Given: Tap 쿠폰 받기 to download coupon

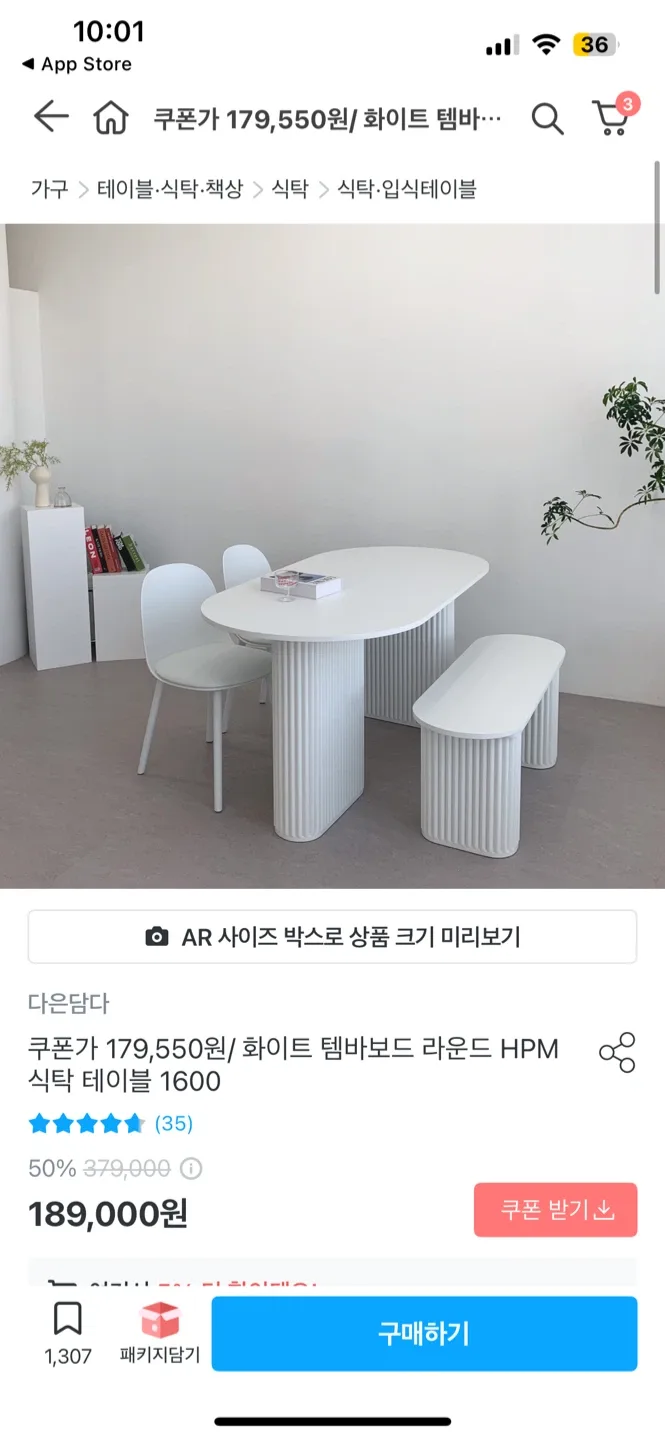Looking at the screenshot, I should (x=555, y=1210).
